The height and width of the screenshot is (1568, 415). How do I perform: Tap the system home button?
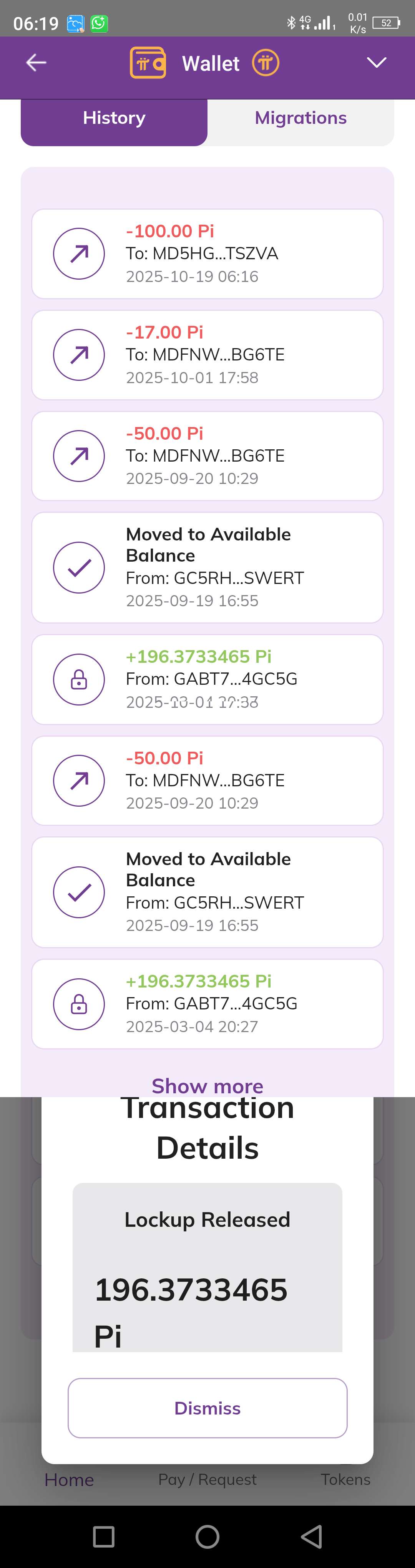(207, 1536)
